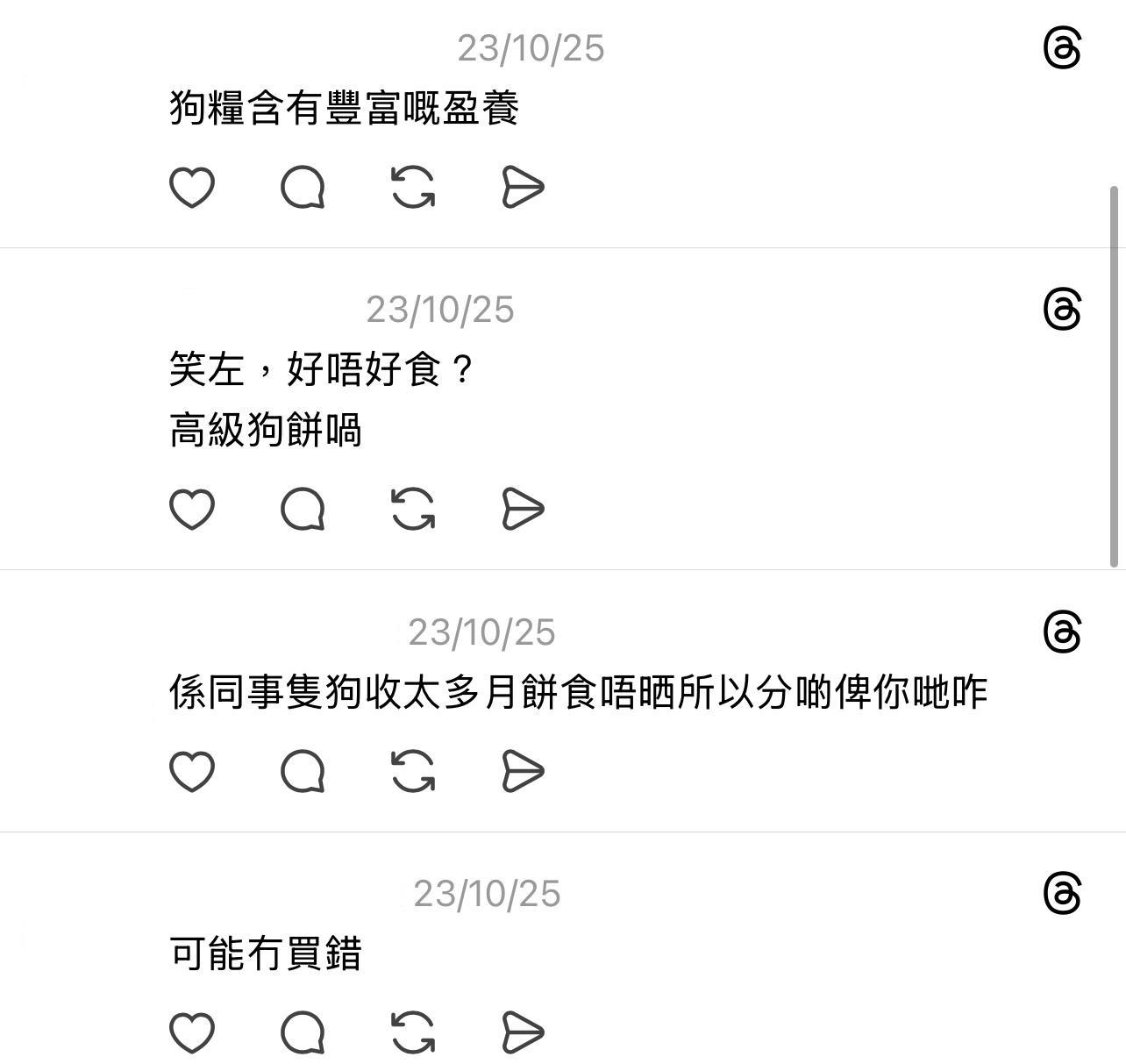Reply to the post 狗糧含有豐富嘅盈養
The height and width of the screenshot is (1064, 1126).
[x=303, y=187]
